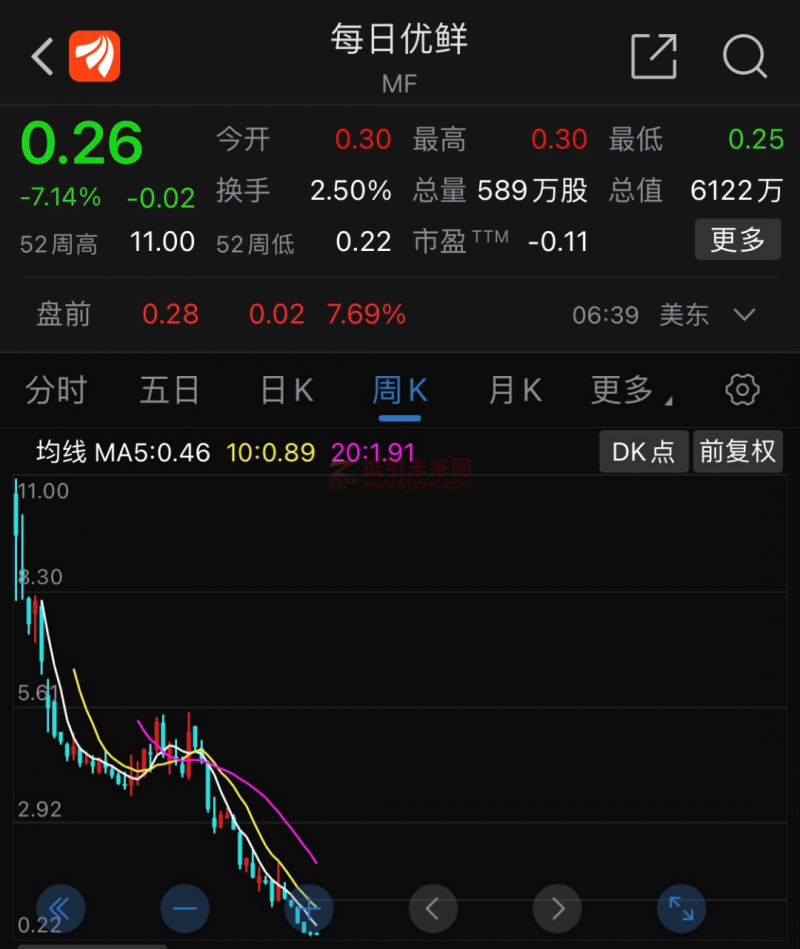Select the 分时 intraday tab
Viewport: 800px width, 949px height.
(55, 390)
